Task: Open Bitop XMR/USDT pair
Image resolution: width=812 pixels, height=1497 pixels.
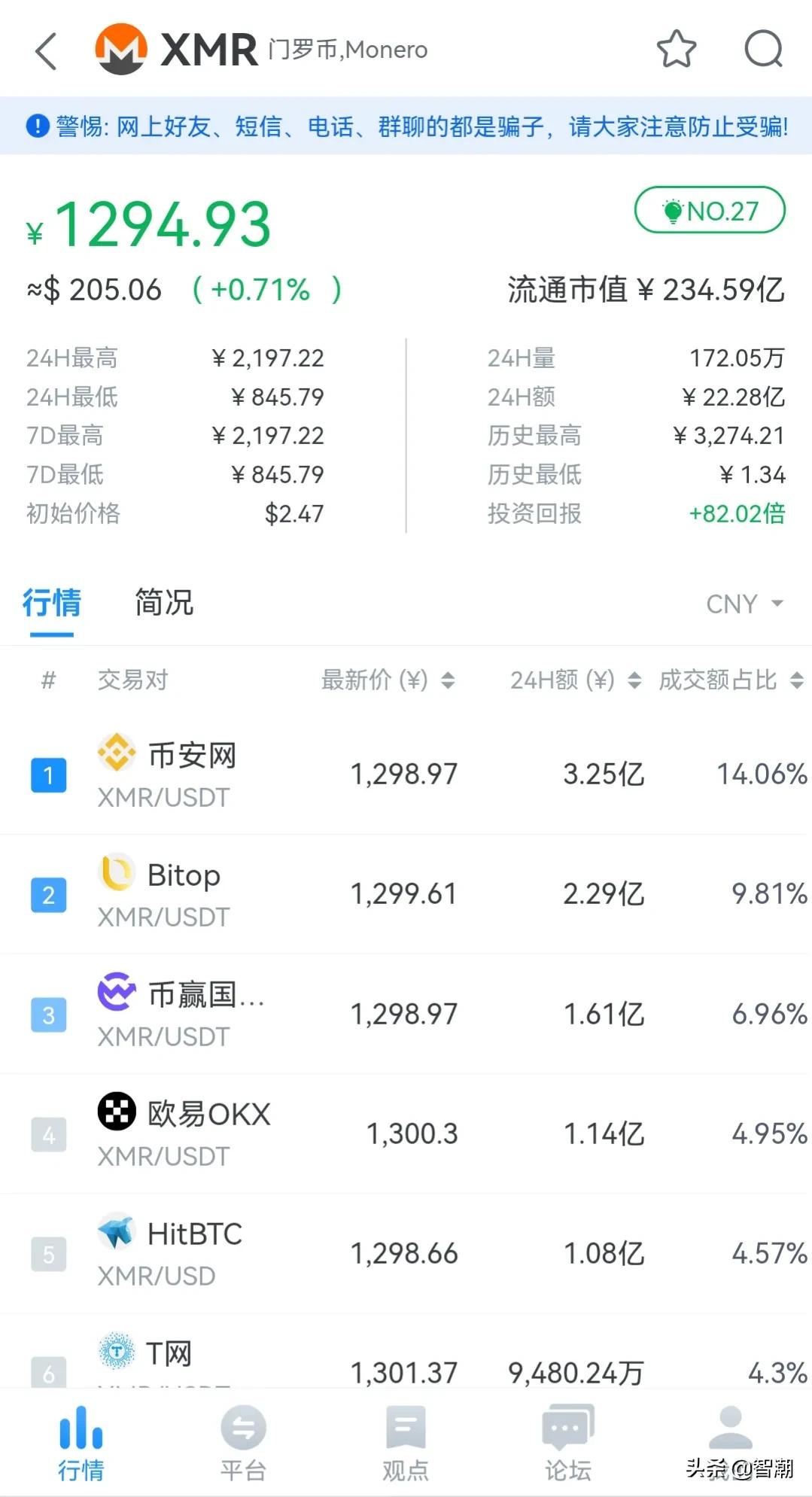Action: pos(406,894)
